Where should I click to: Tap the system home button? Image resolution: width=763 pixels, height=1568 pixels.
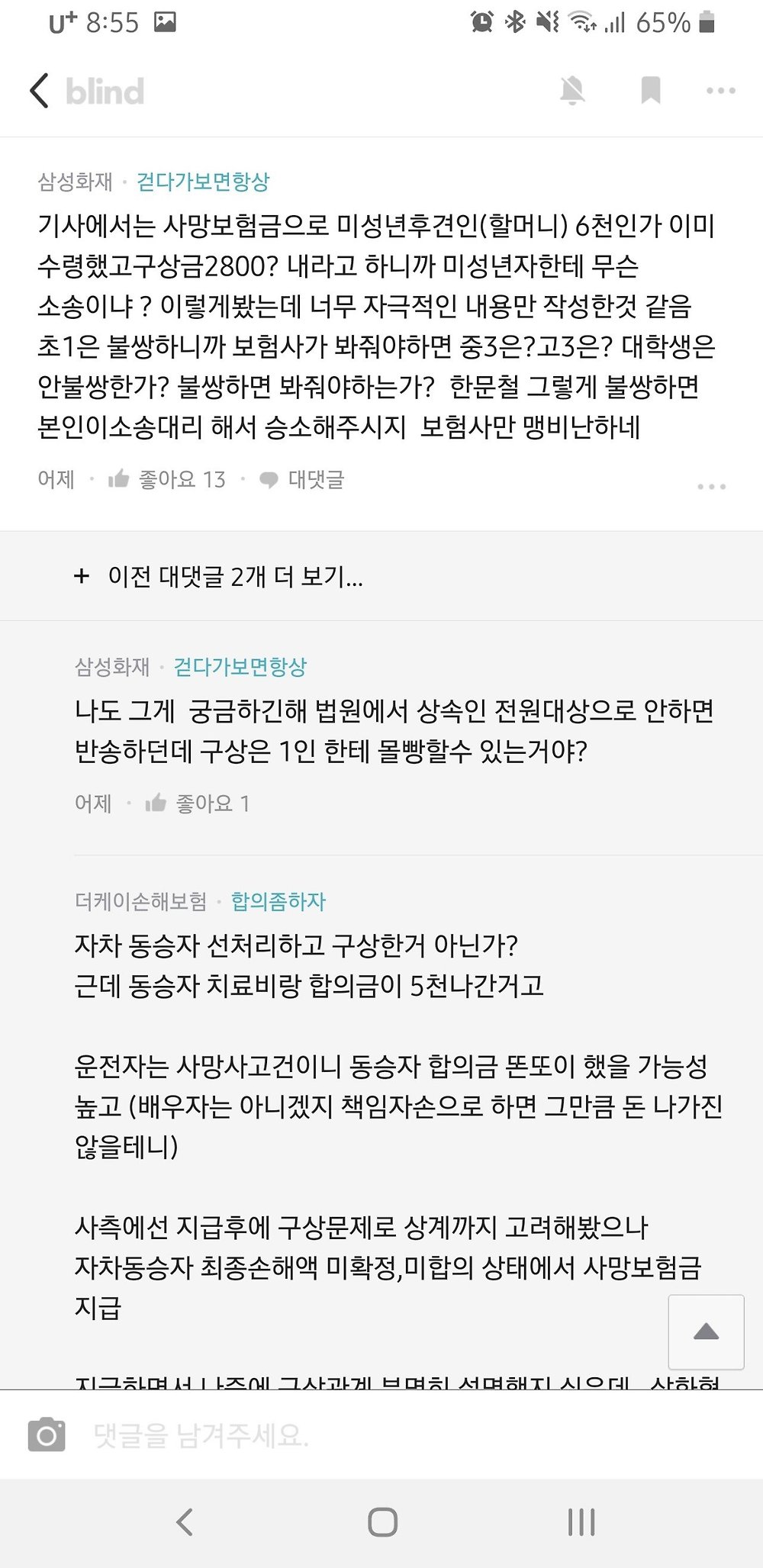pyautogui.click(x=382, y=1522)
